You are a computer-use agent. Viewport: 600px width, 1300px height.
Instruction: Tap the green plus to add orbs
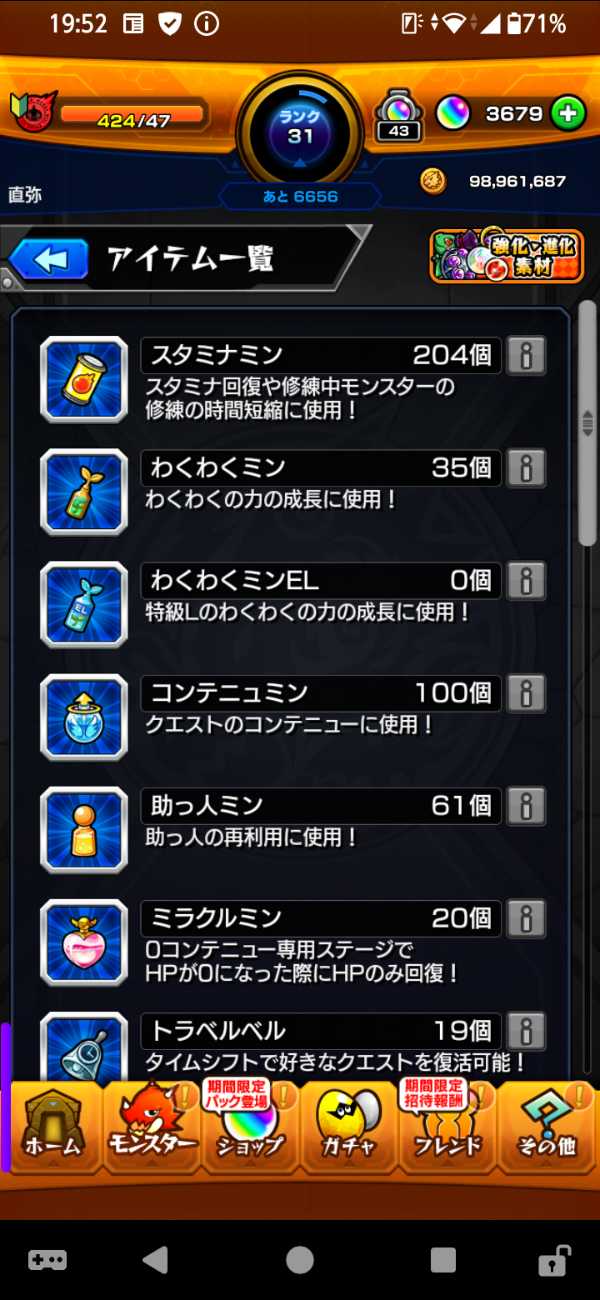pyautogui.click(x=568, y=114)
